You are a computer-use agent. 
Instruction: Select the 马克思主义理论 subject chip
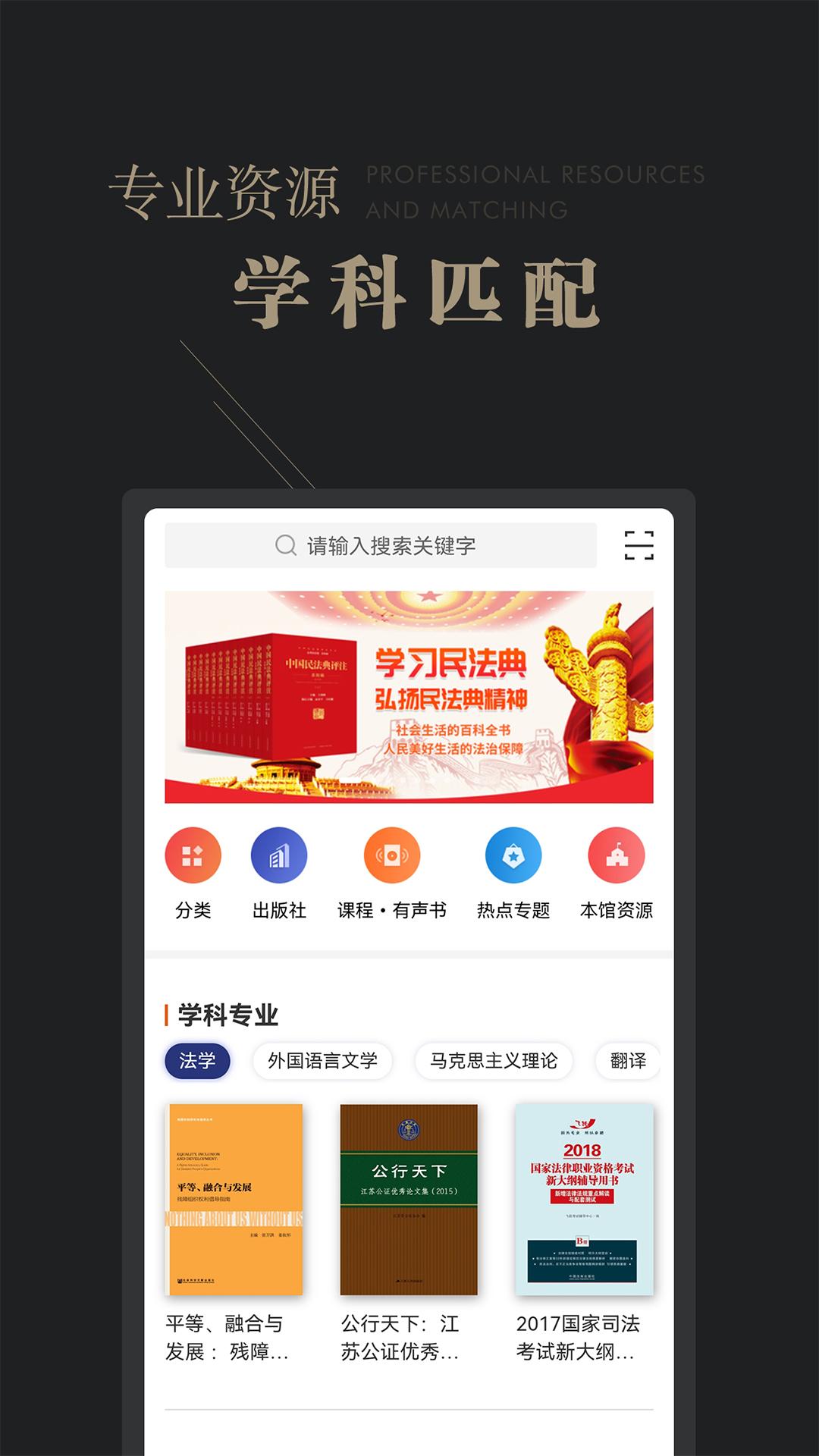[x=494, y=1062]
